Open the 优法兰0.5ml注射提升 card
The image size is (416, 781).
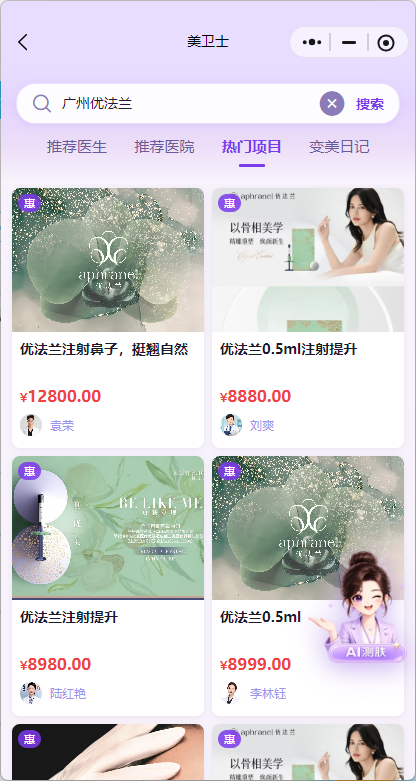[308, 318]
